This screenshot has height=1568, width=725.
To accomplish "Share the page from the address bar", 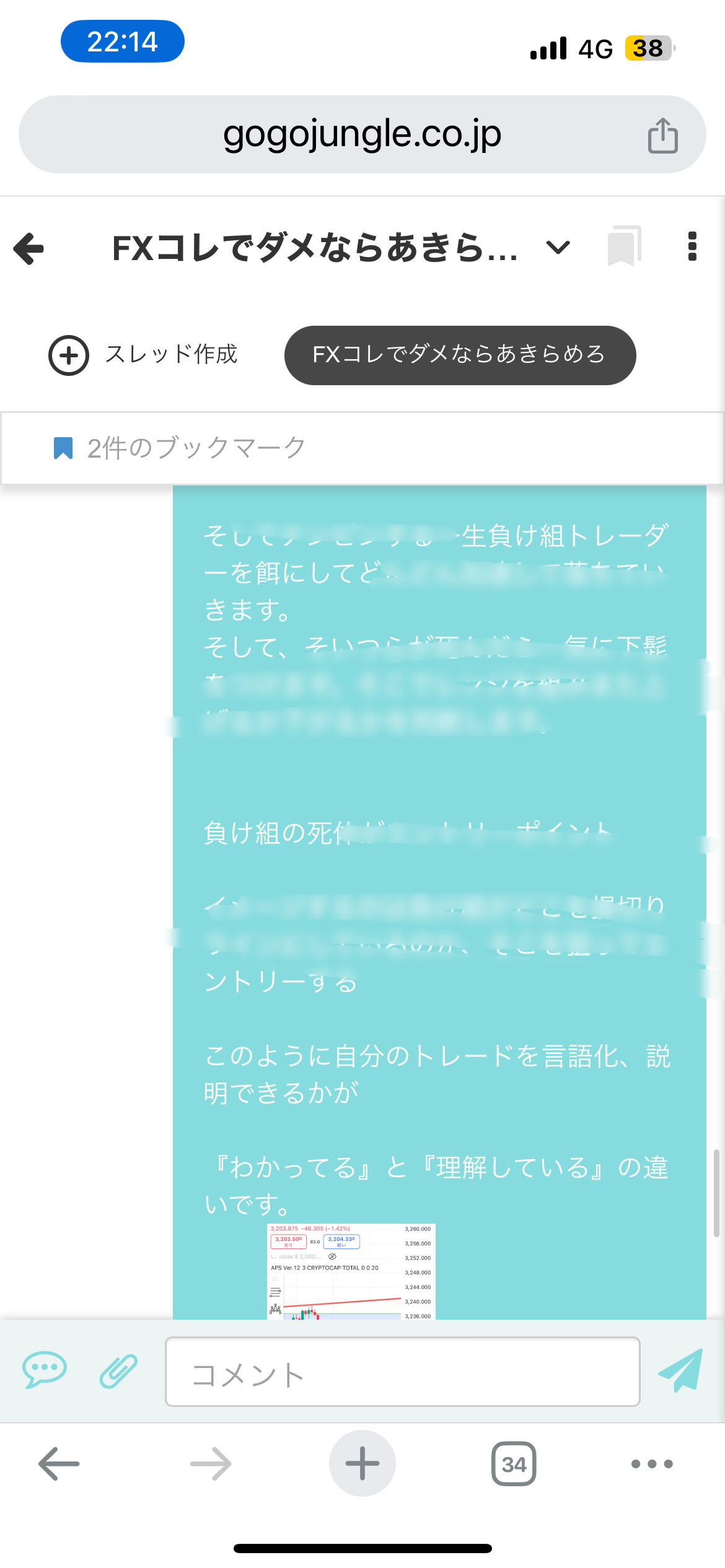I will [662, 135].
